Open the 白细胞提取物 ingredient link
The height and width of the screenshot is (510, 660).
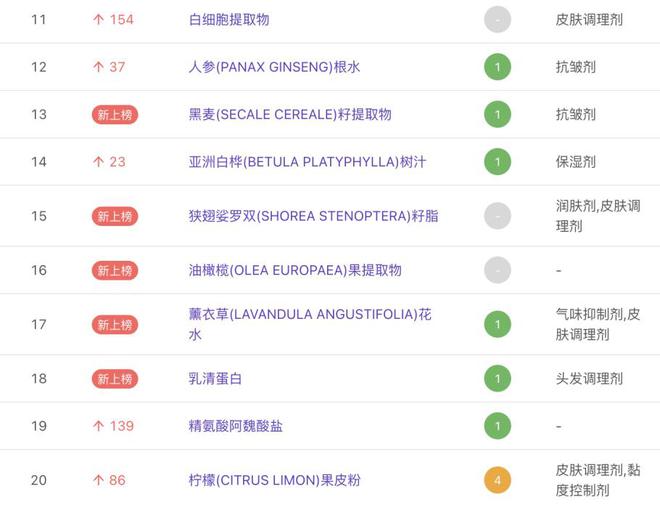tap(229, 19)
